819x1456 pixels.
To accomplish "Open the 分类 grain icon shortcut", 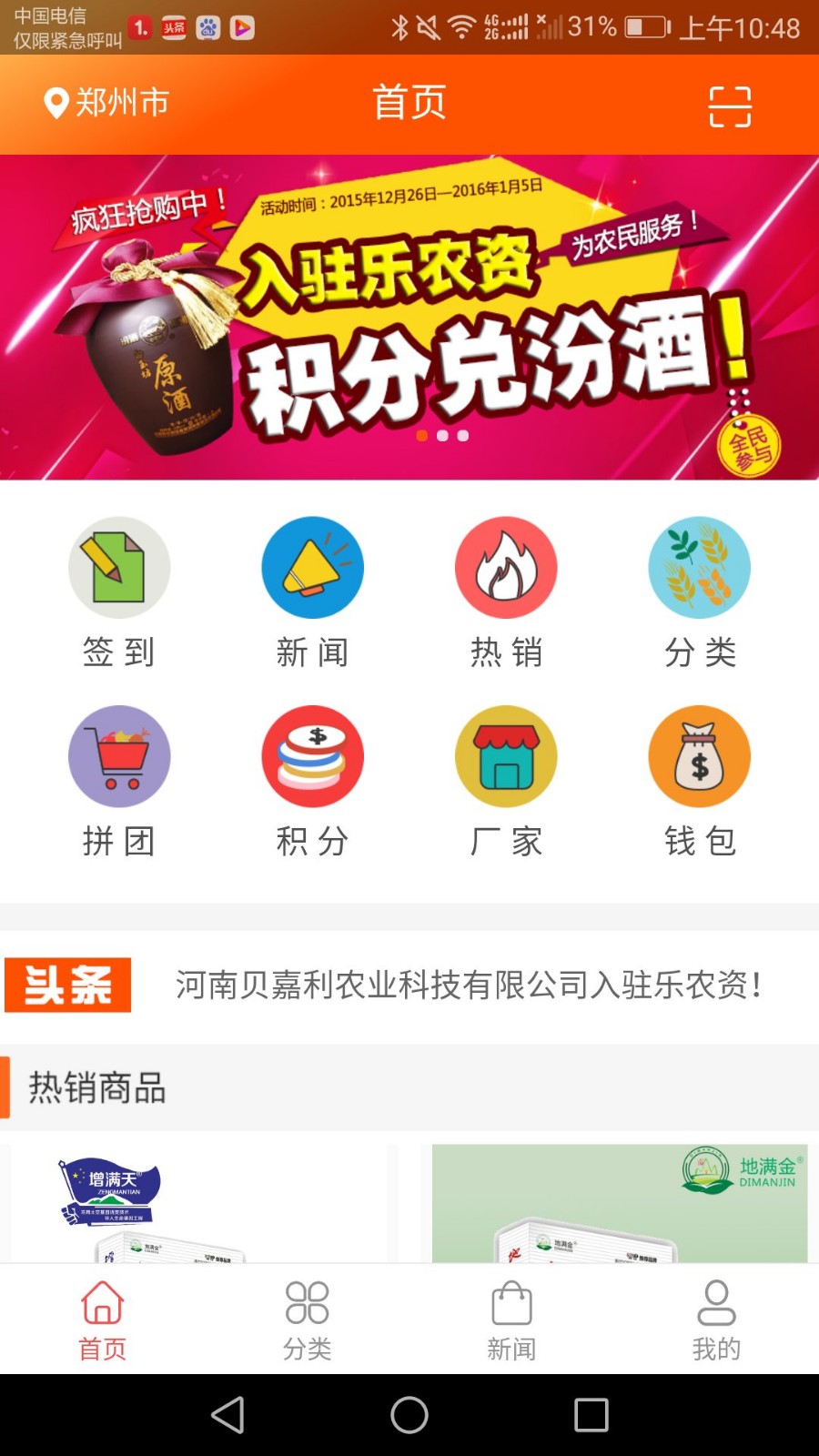I will pos(699,591).
